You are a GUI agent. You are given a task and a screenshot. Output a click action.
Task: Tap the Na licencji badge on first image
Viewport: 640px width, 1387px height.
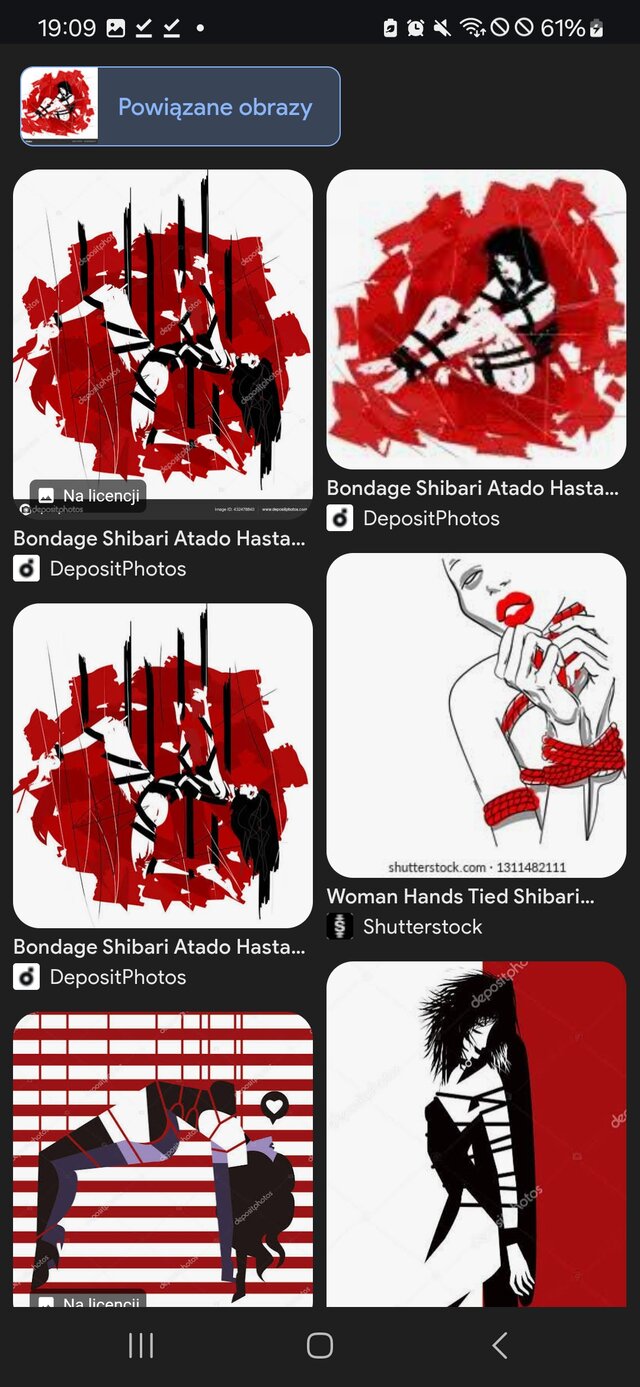(89, 496)
